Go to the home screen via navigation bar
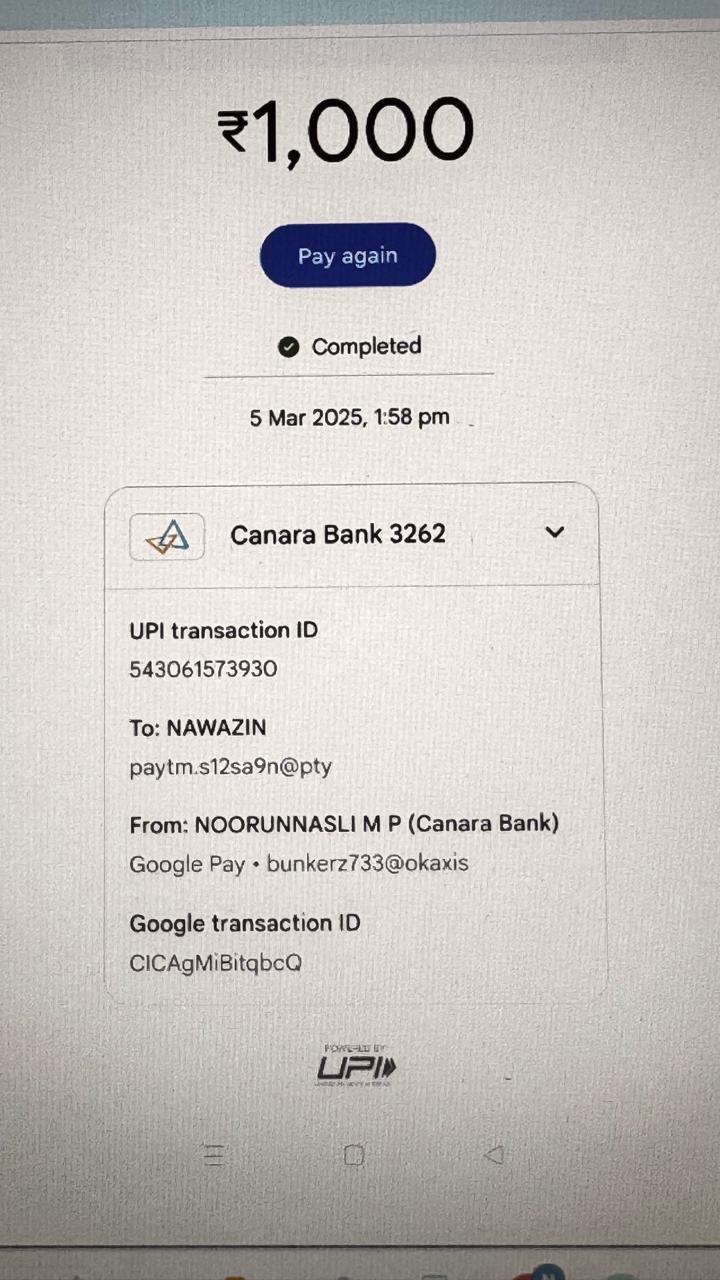 coord(354,1155)
